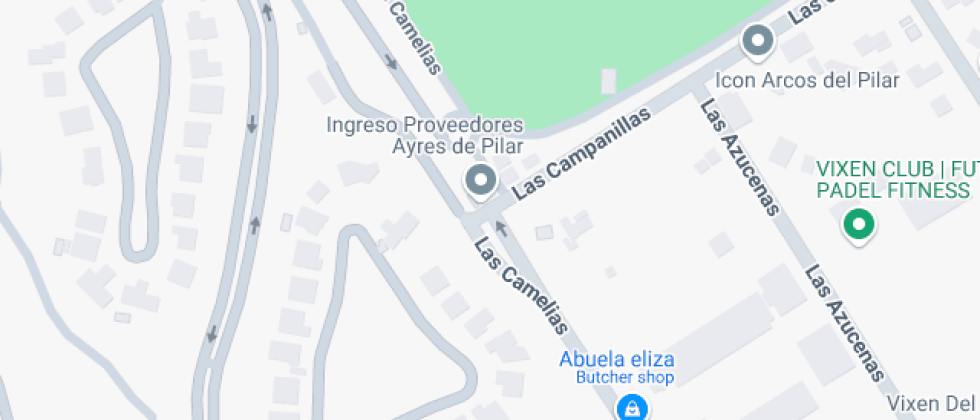Open VIXEN CLUB padel fitness place marker
The width and height of the screenshot is (980, 420).
point(857,224)
